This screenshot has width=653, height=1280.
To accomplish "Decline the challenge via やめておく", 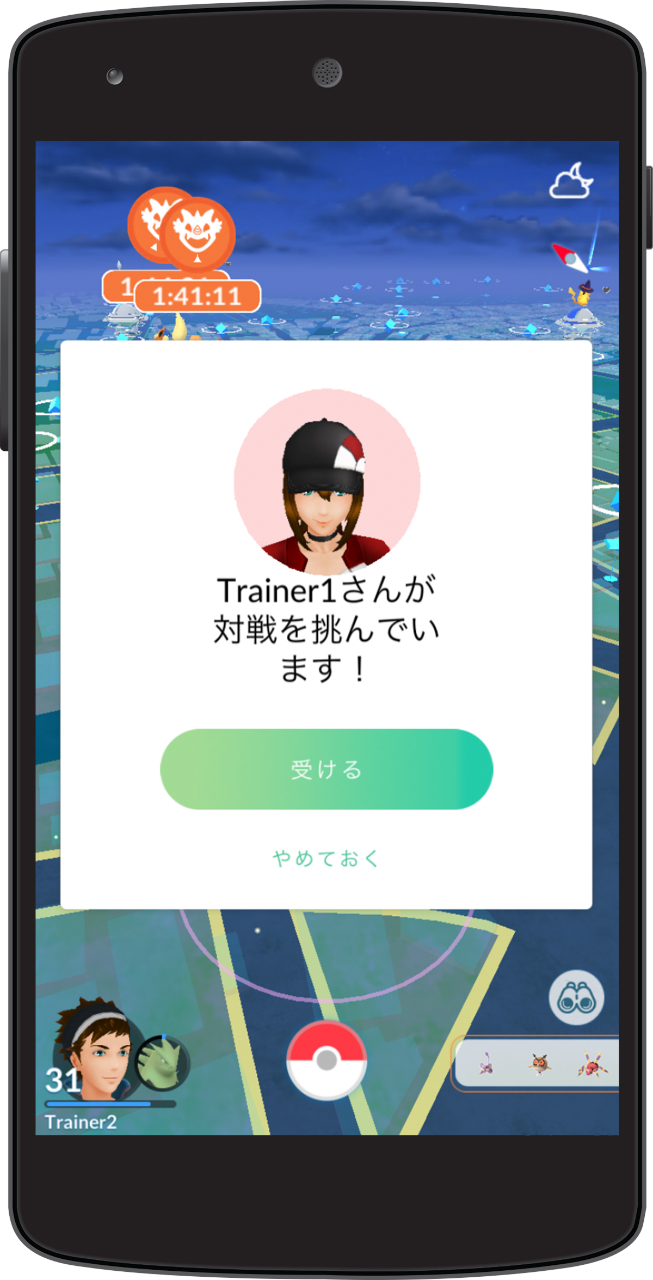I will [x=326, y=858].
